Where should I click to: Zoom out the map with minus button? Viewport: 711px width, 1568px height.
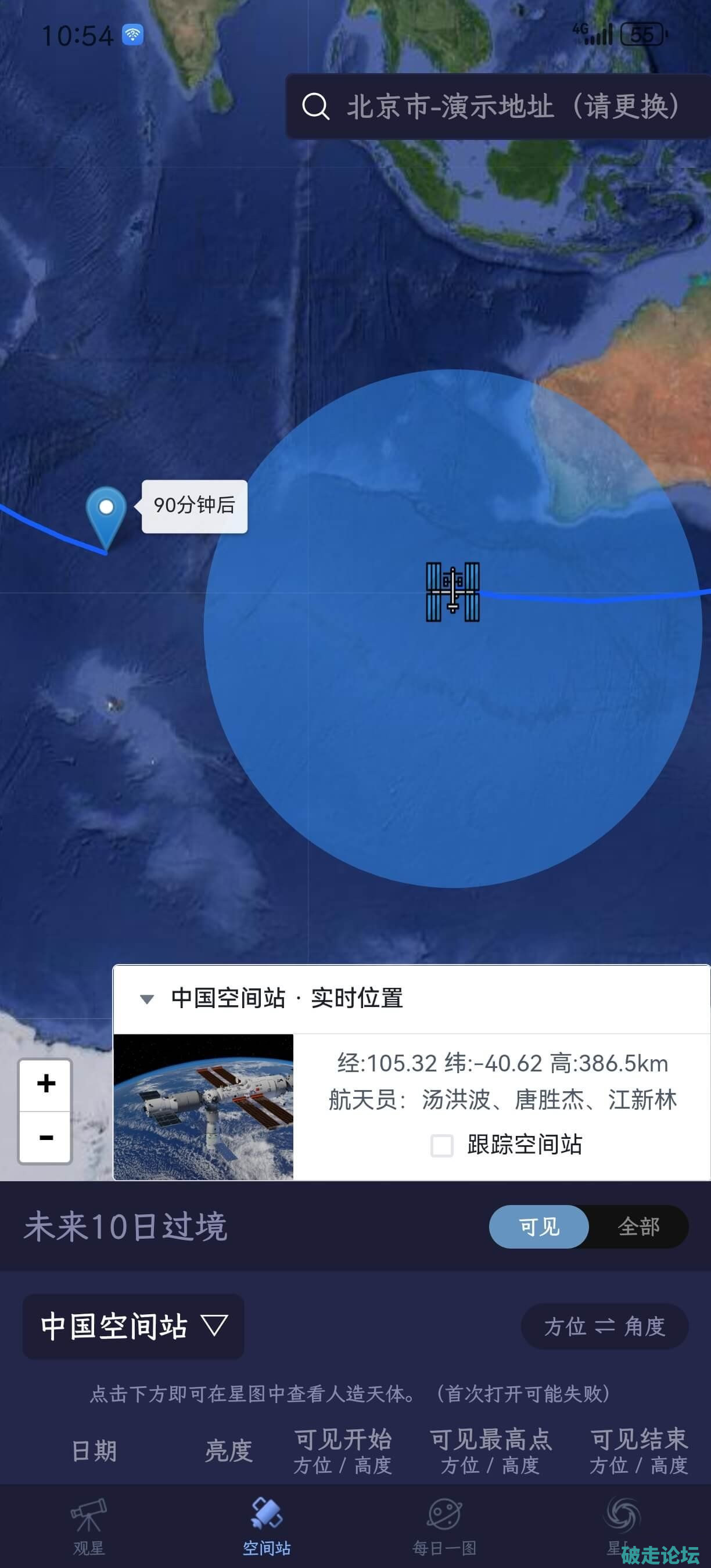(x=46, y=1137)
